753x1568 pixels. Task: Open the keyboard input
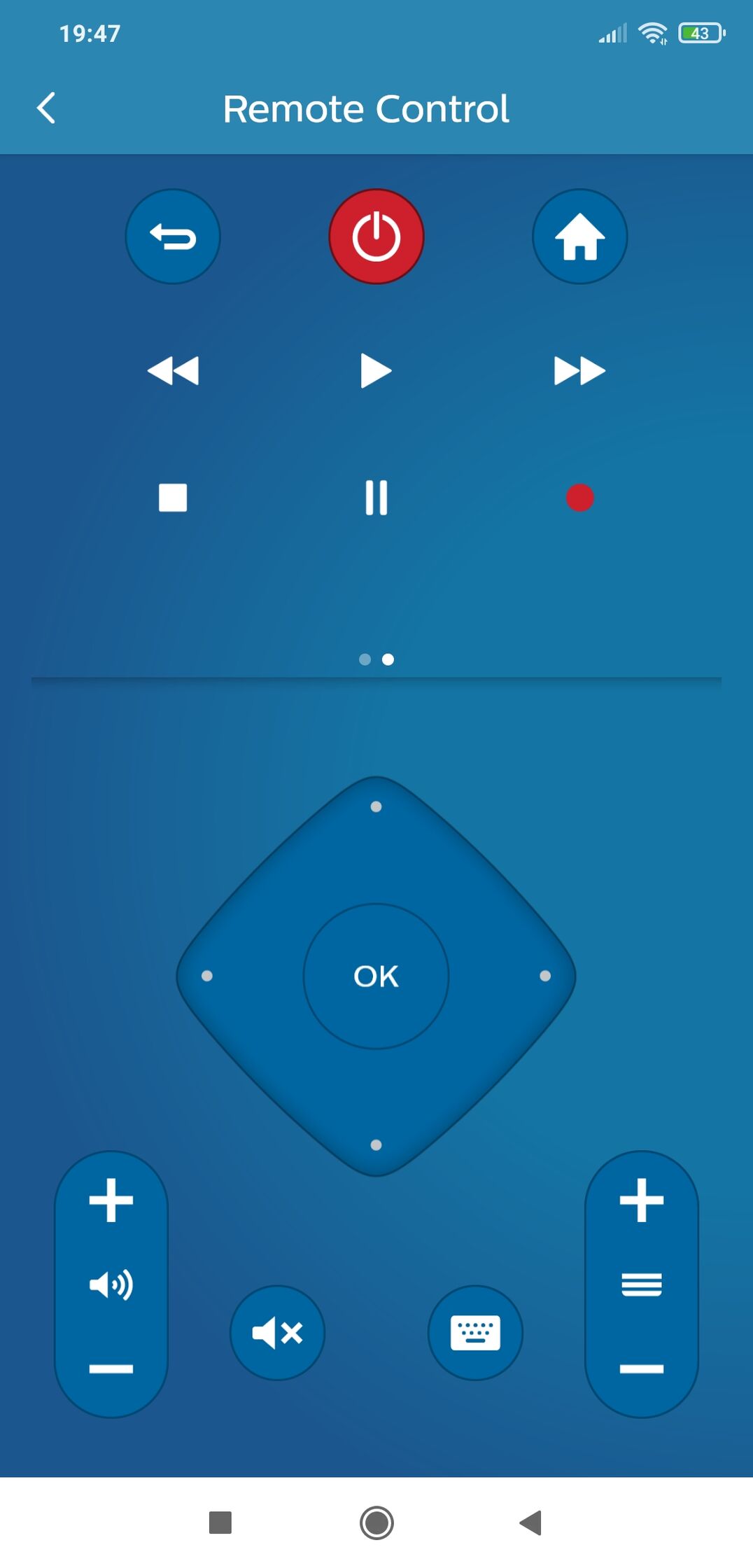coord(475,1333)
